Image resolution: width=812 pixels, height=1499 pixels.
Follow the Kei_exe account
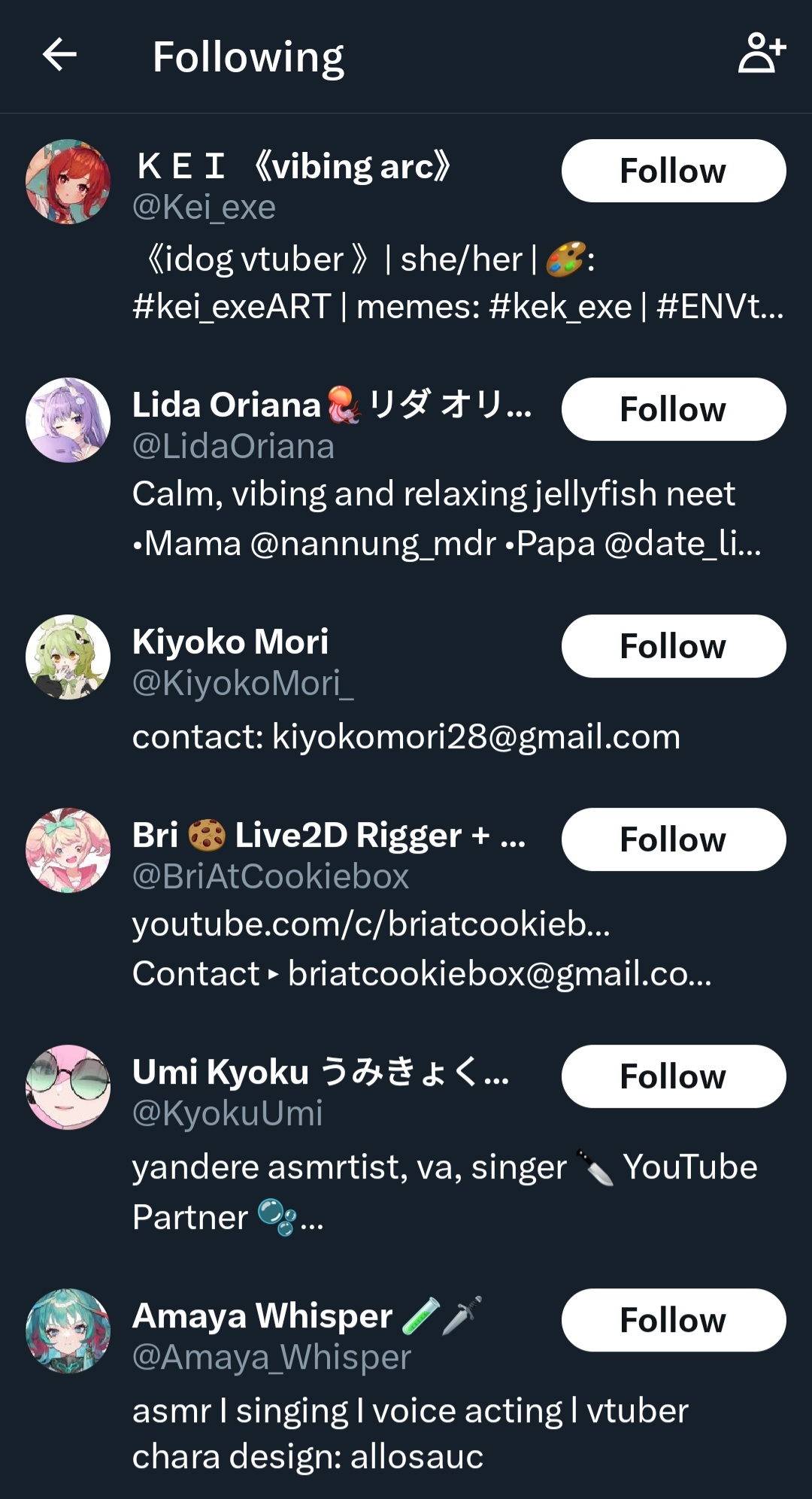pos(674,171)
